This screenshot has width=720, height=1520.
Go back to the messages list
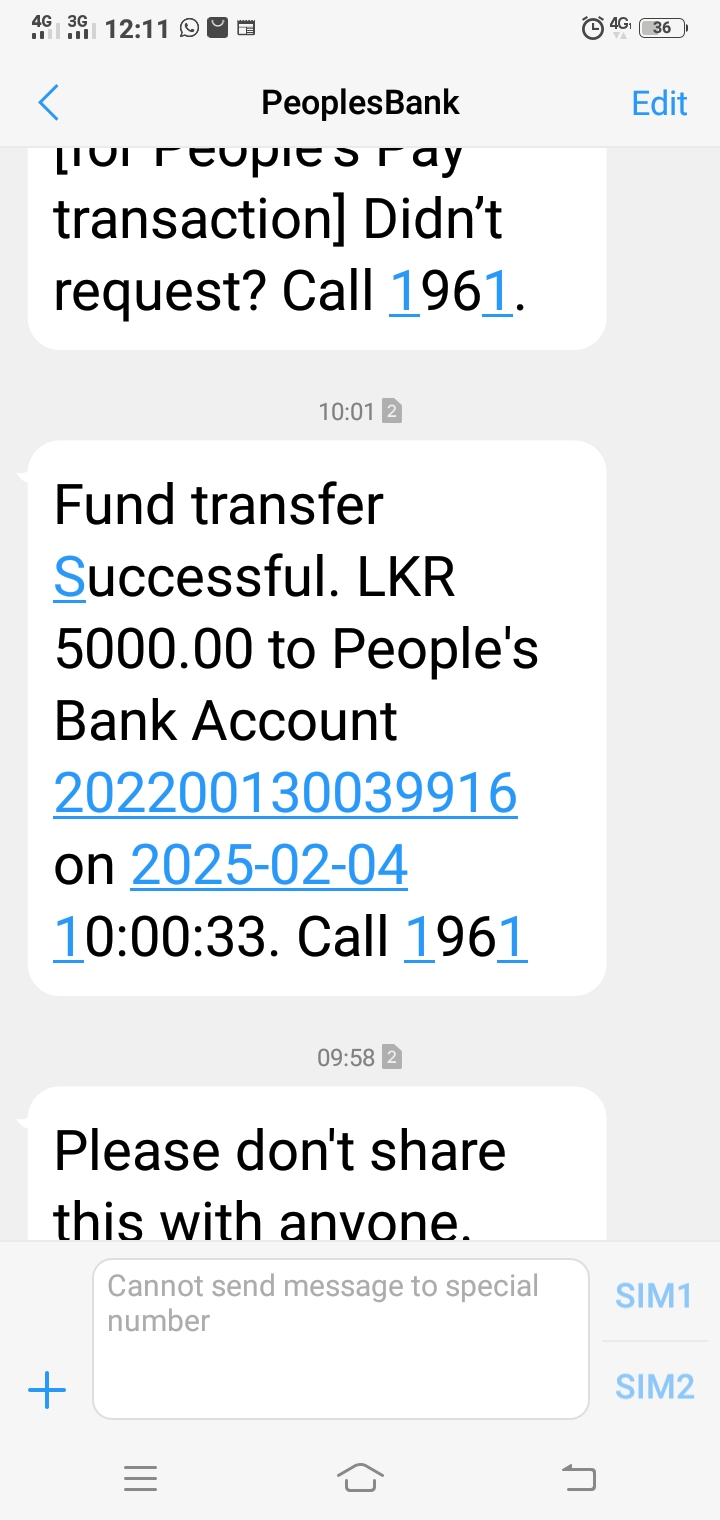coord(48,103)
